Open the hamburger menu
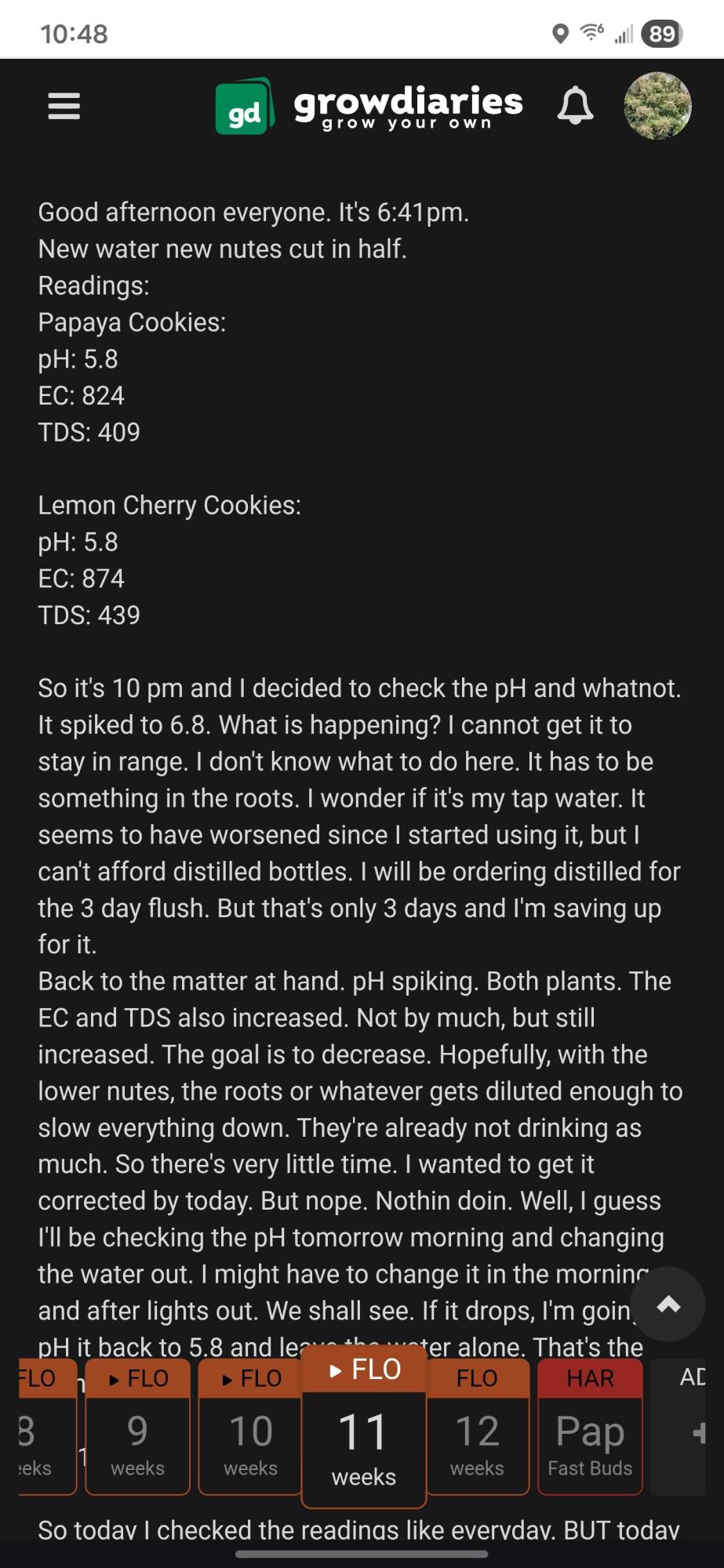Viewport: 724px width, 1568px height. pyautogui.click(x=64, y=106)
